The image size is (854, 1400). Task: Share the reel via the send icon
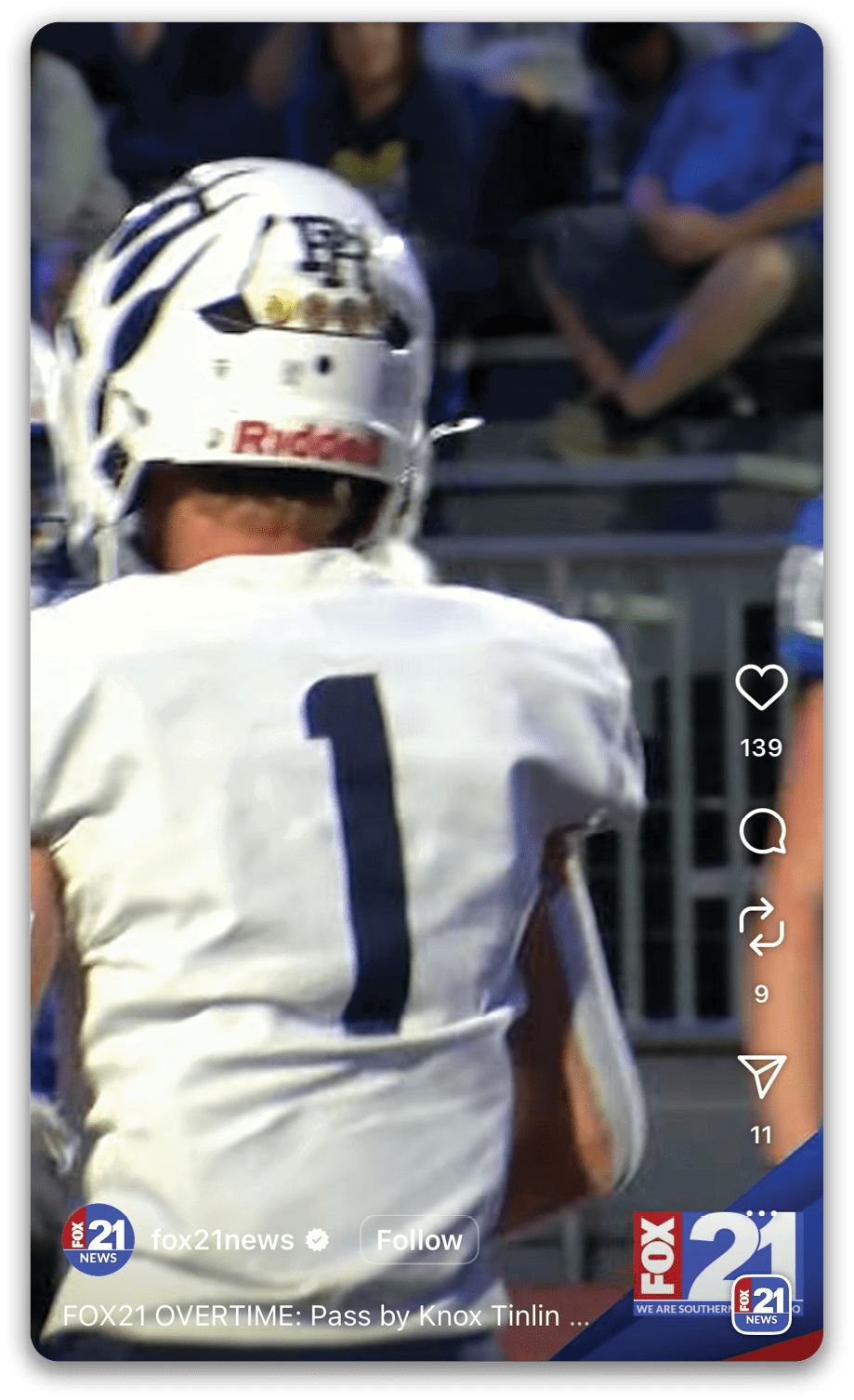pyautogui.click(x=762, y=1076)
